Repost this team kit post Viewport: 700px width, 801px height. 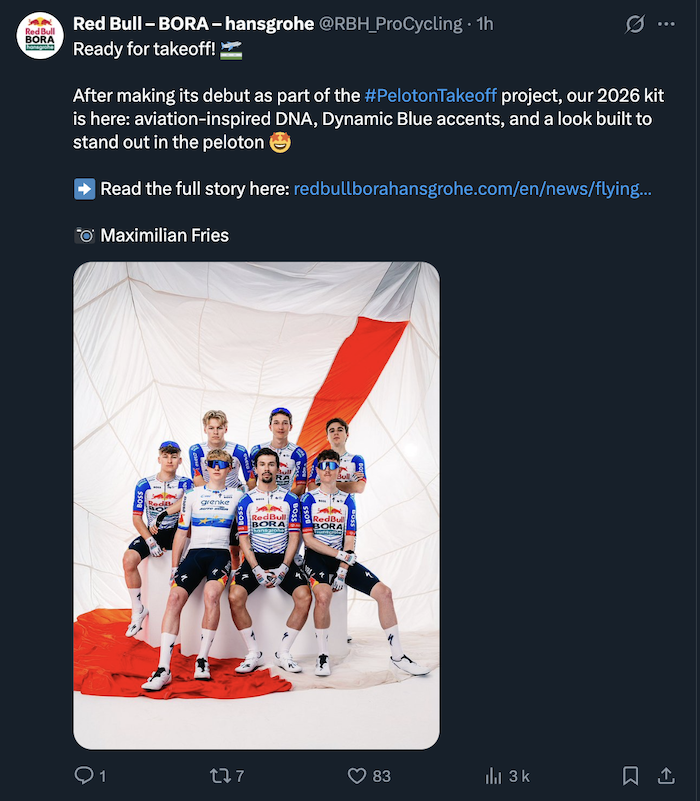pos(220,775)
